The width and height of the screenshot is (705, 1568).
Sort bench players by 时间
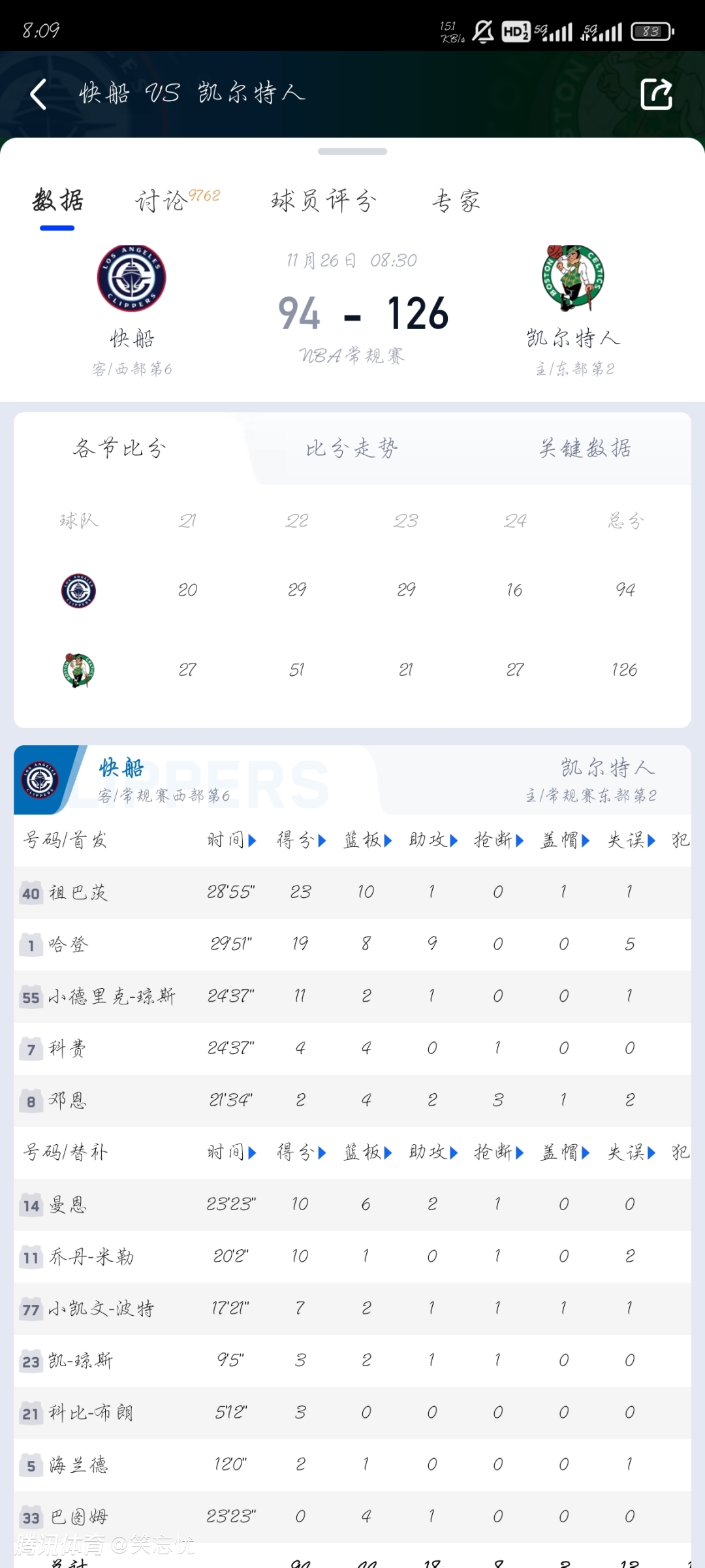coord(232,1153)
